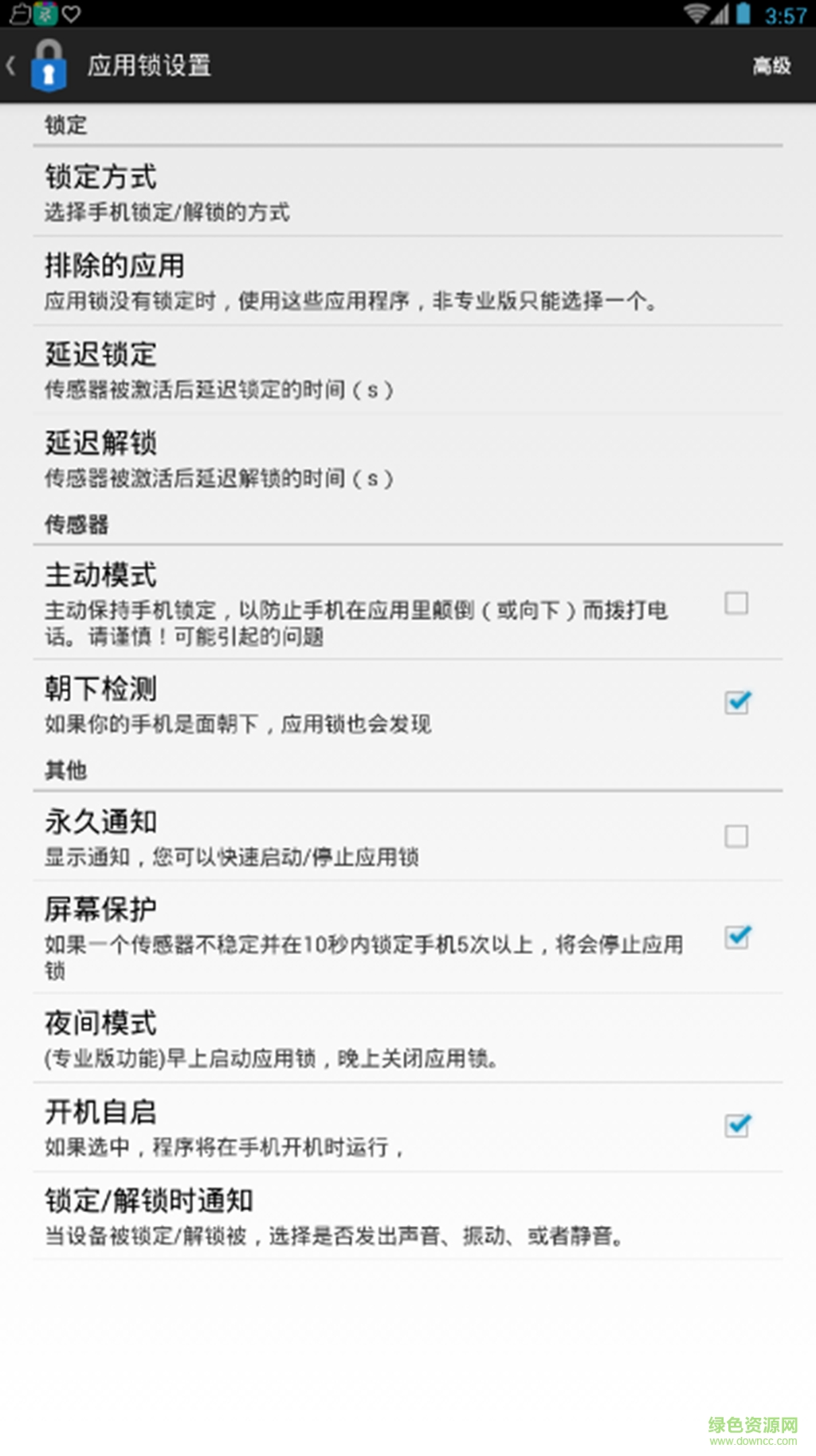Screen dimensions: 816x1456
Task: Open 排除的应用 excluded apps
Action: click(x=406, y=281)
